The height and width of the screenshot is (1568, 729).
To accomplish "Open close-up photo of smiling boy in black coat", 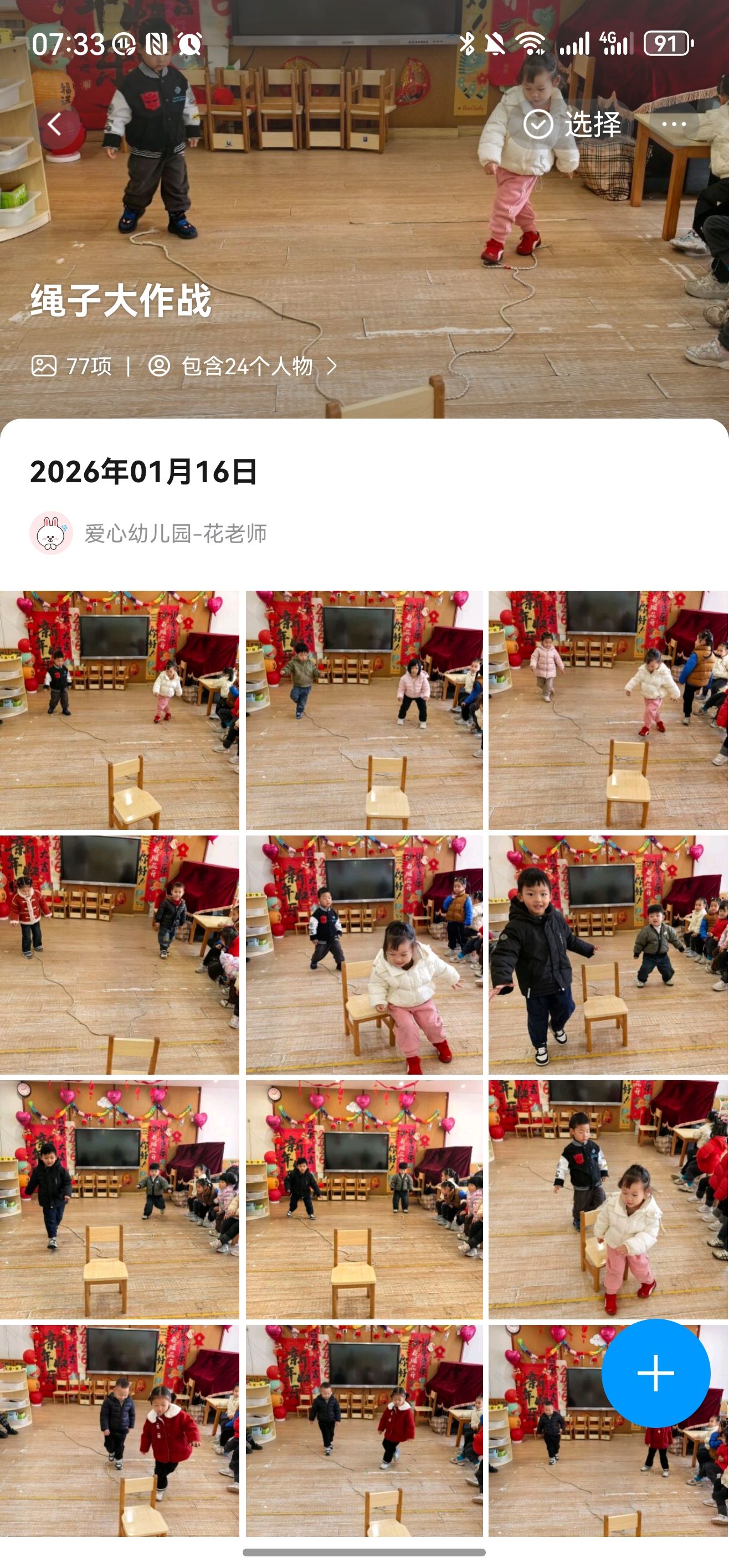I will [x=608, y=955].
